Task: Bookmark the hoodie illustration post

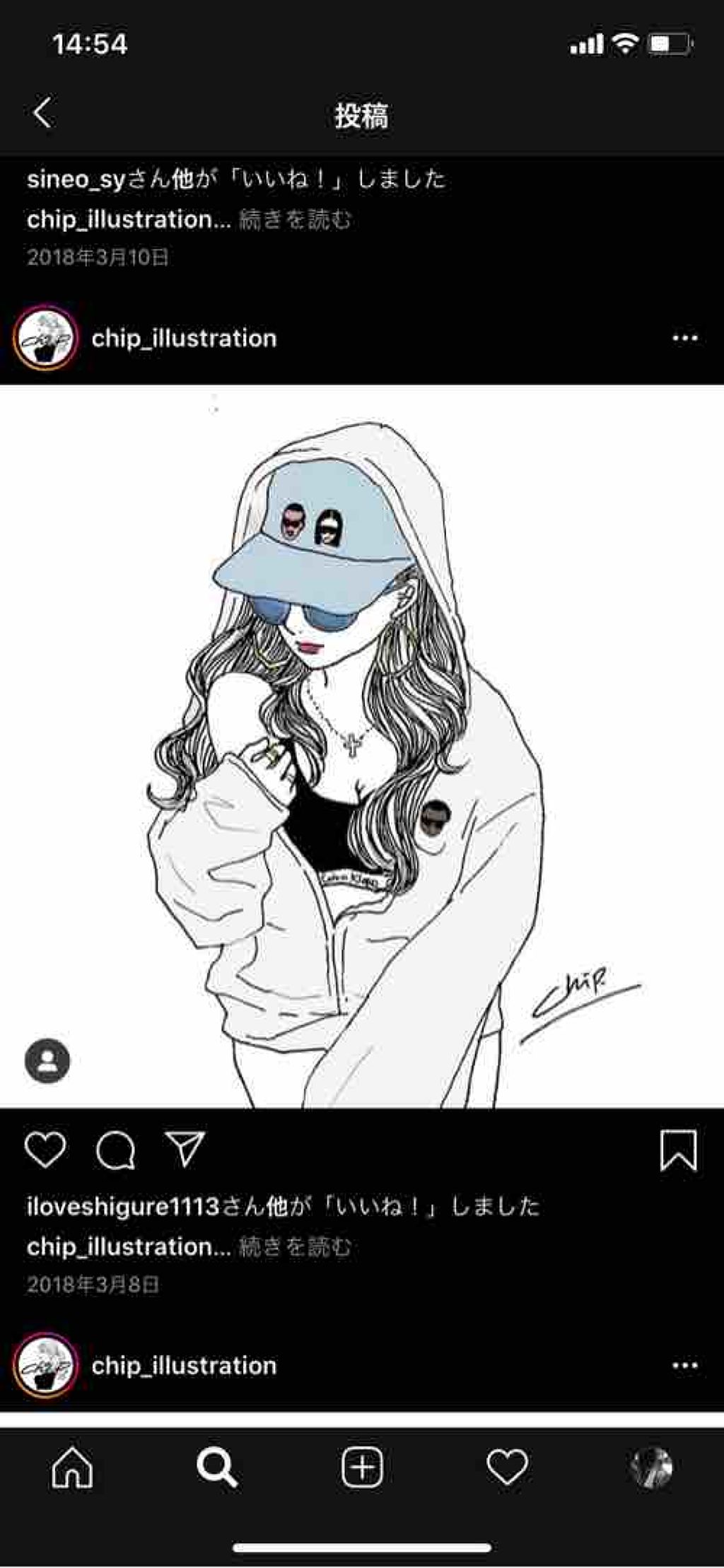Action: pos(678,1150)
